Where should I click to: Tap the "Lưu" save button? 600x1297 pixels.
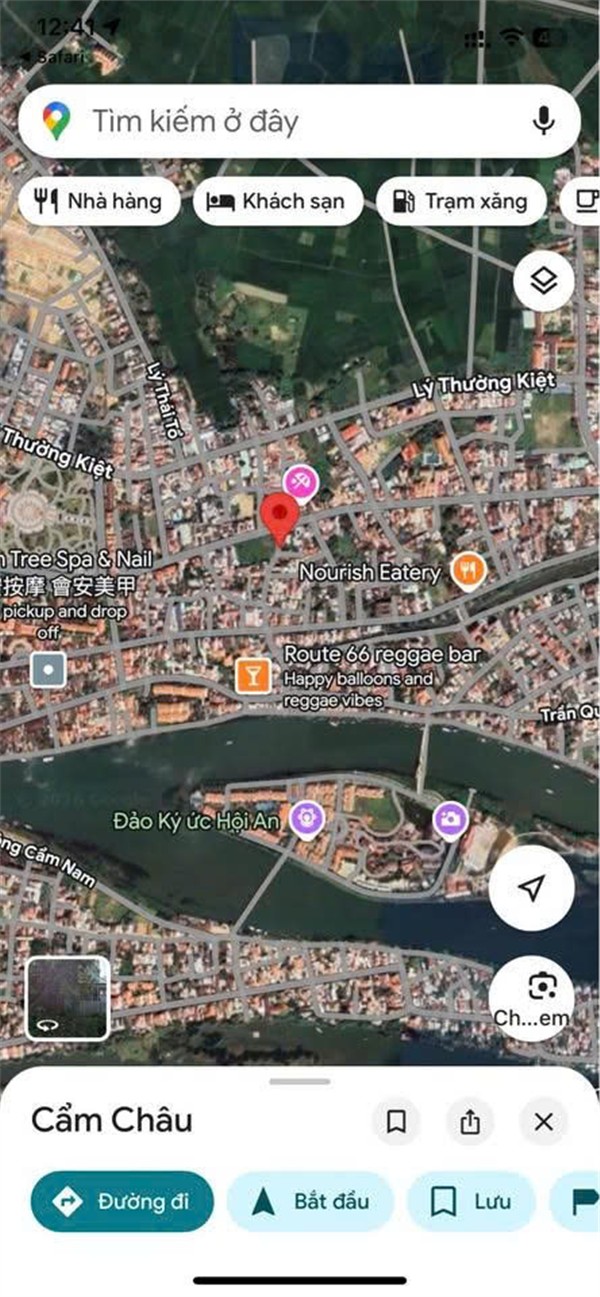(470, 1201)
